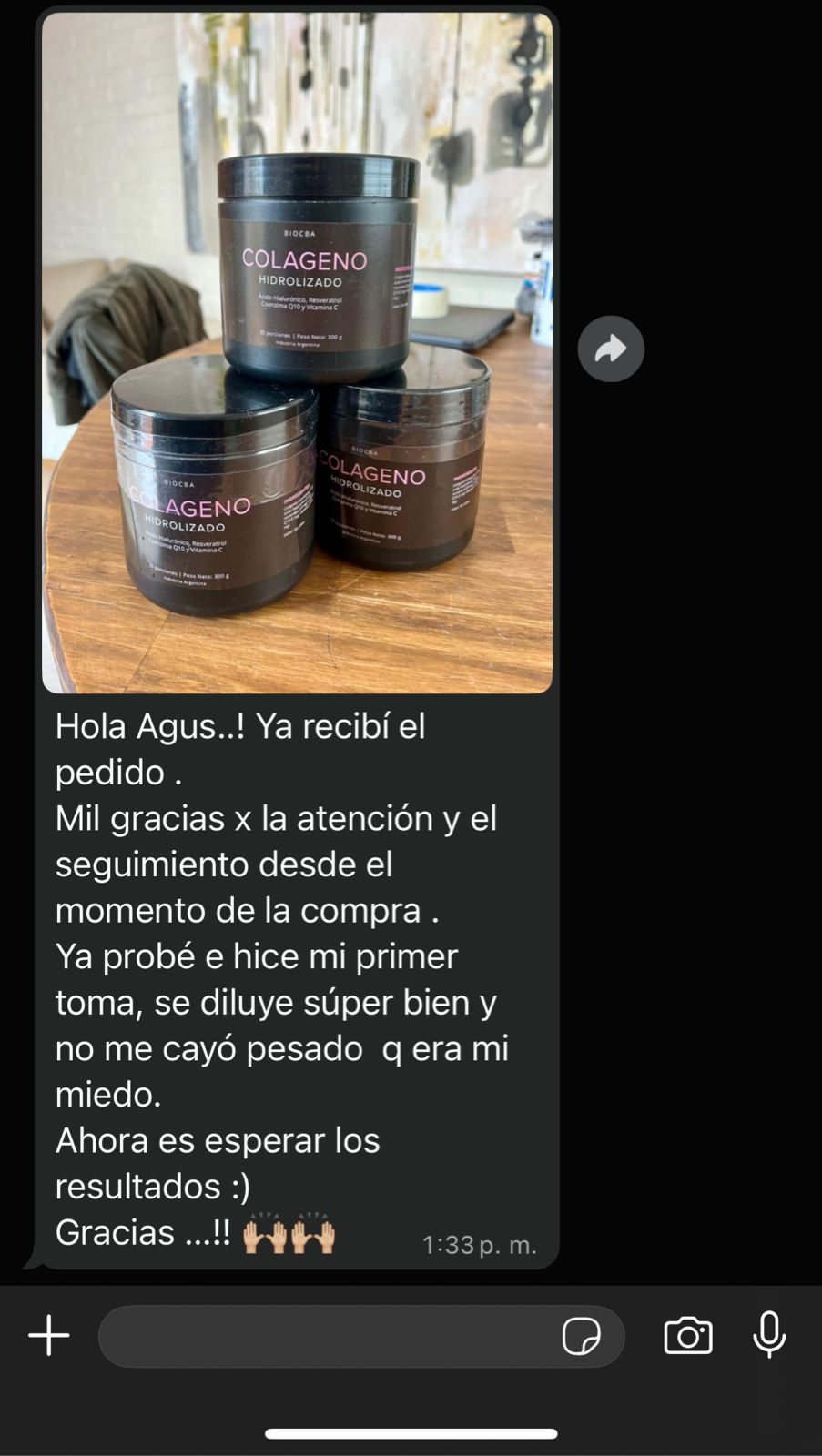Viewport: 822px width, 1456px height.
Task: Forward the collagen photo message
Action: 611,349
